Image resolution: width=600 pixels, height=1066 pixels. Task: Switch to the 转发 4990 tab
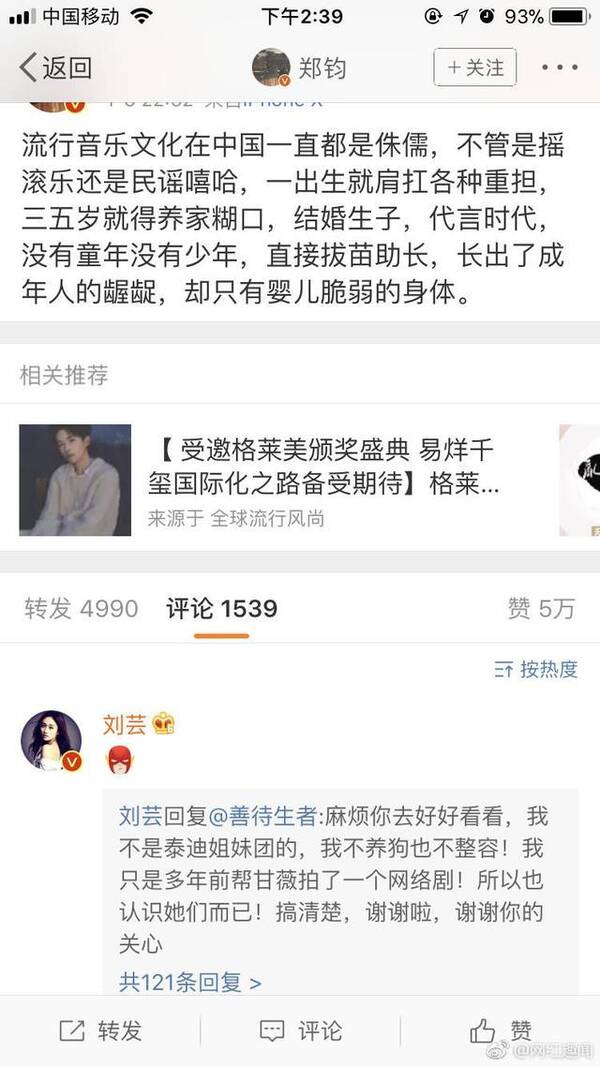(x=81, y=608)
